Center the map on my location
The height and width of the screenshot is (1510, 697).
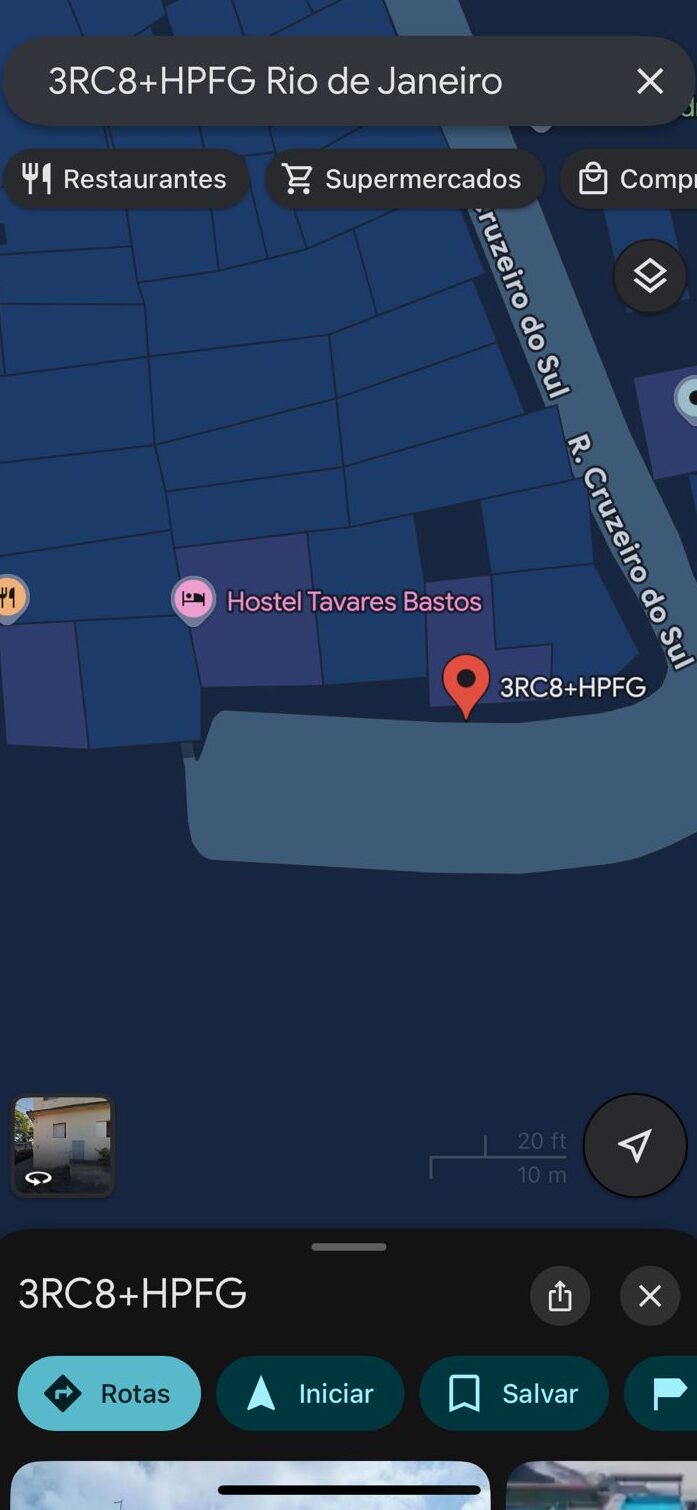pyautogui.click(x=635, y=1145)
